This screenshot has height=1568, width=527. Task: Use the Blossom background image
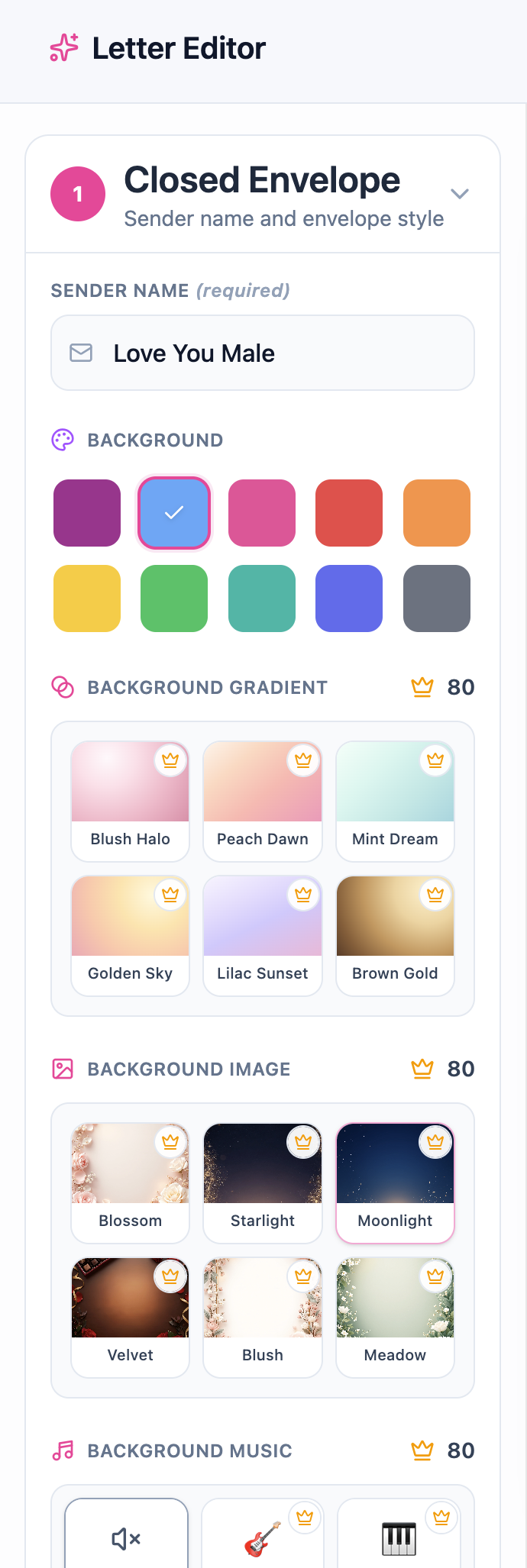(130, 1182)
